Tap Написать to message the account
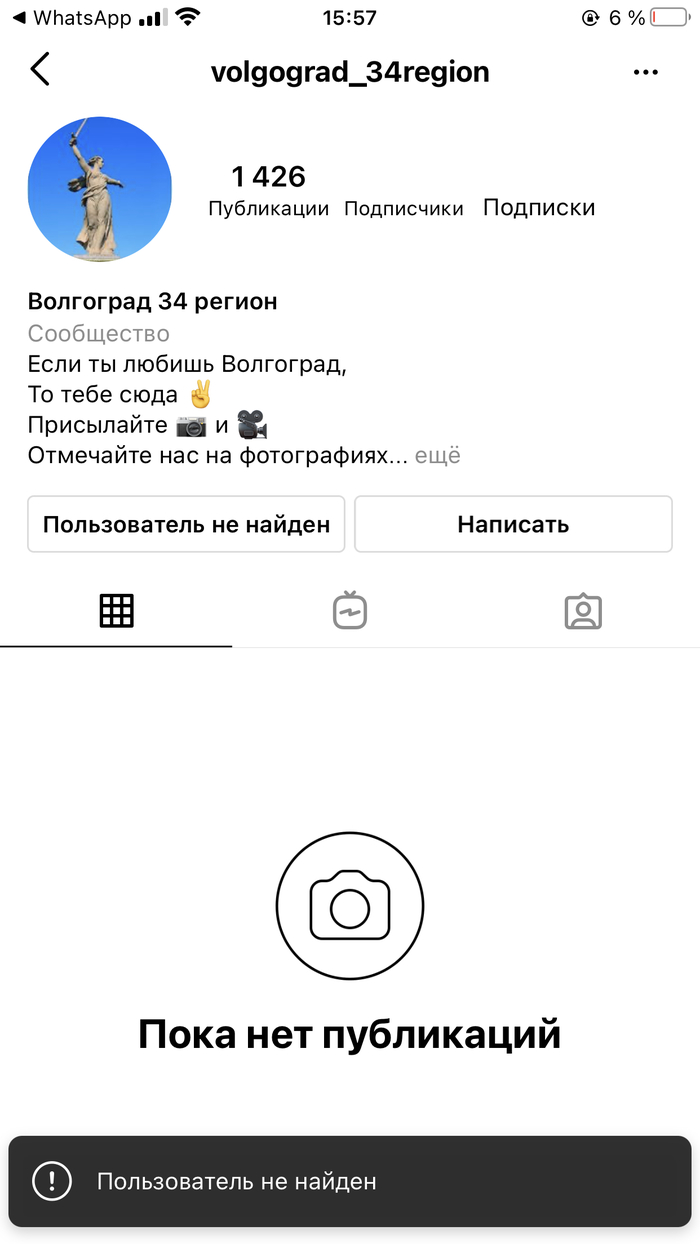This screenshot has width=700, height=1244. (x=513, y=524)
